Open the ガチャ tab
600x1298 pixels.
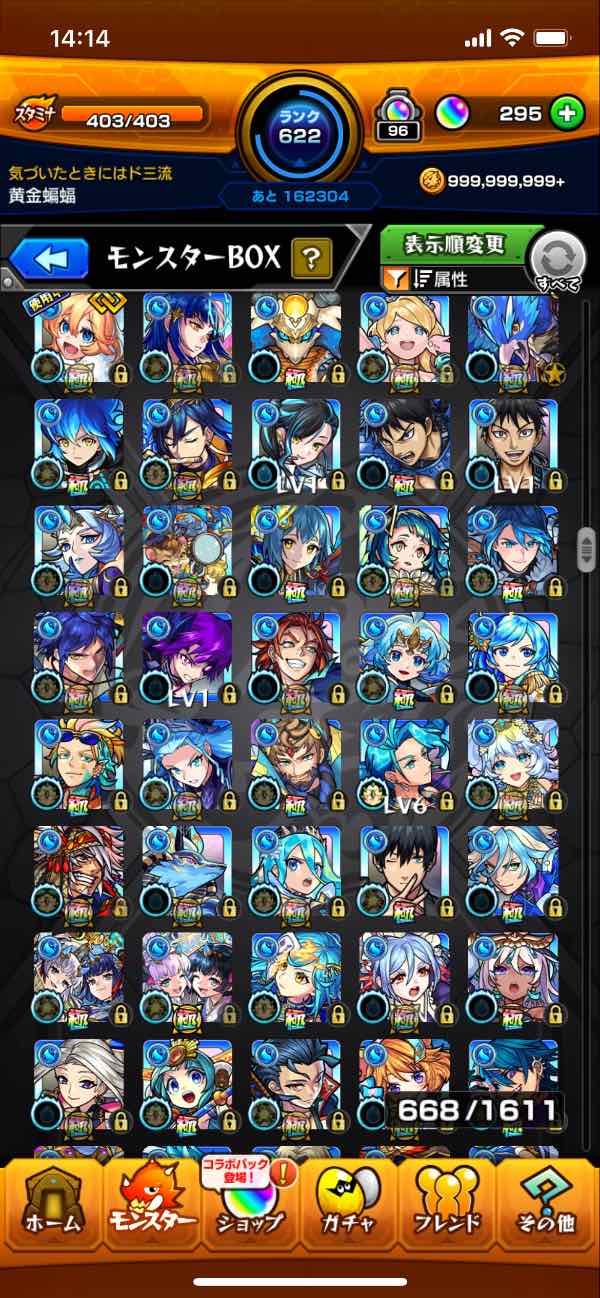point(348,1207)
